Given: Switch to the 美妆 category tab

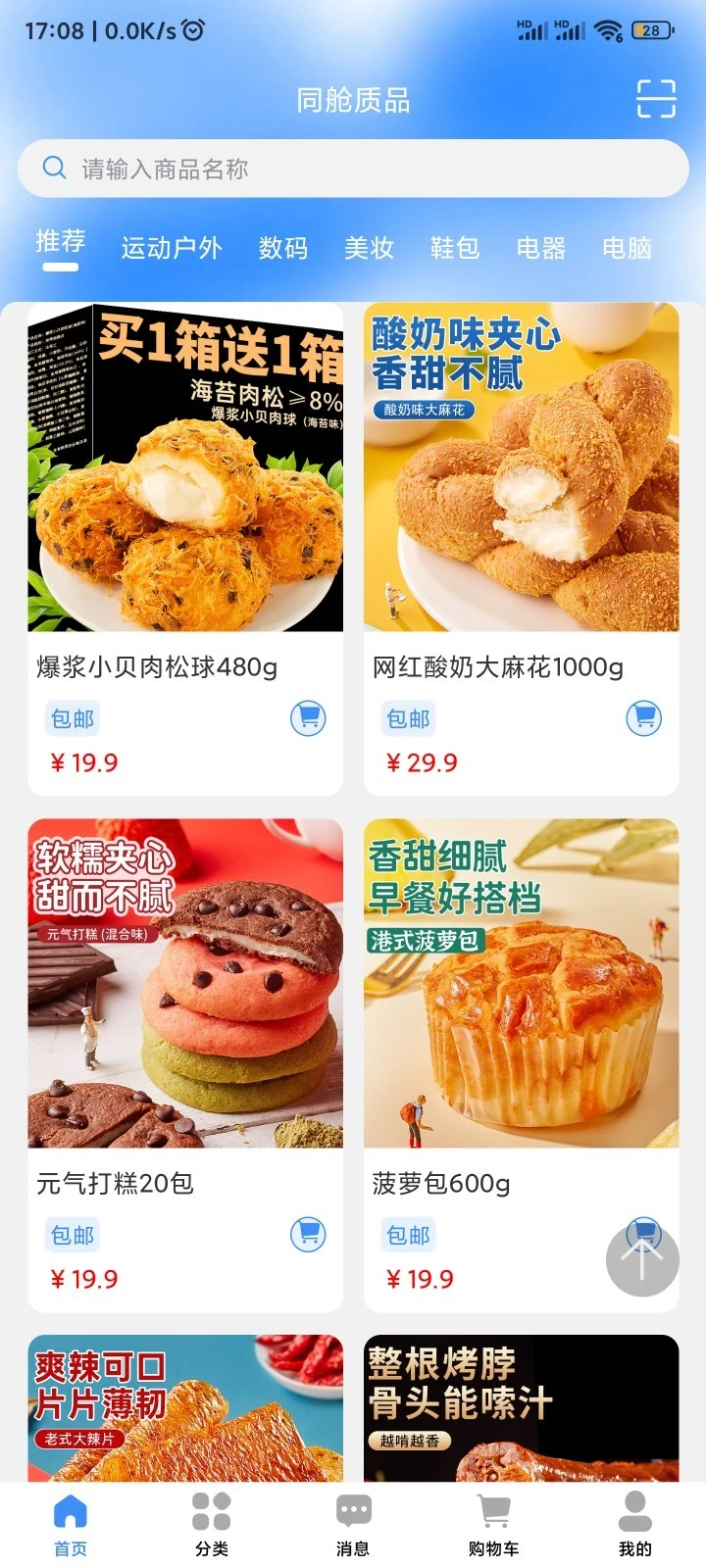Looking at the screenshot, I should tap(369, 248).
